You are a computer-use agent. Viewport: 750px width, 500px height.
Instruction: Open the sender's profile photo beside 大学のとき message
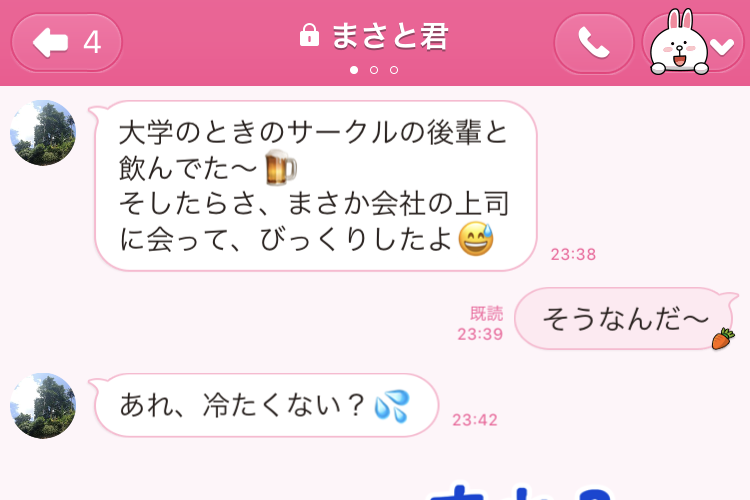[x=43, y=133]
